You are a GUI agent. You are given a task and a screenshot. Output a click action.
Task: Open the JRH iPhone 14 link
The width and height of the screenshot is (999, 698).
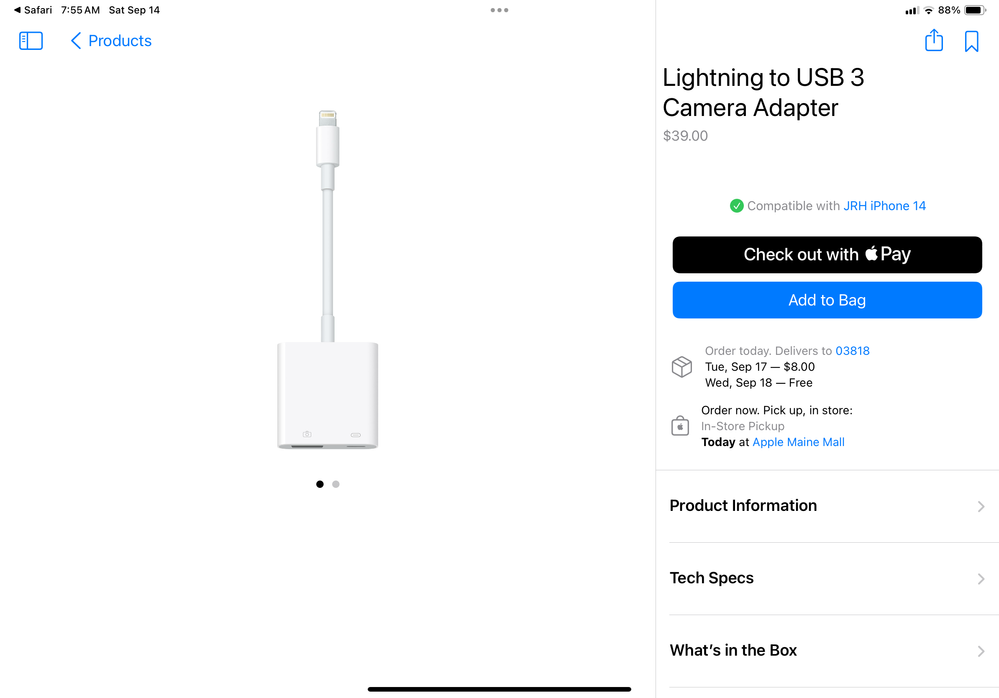[884, 206]
